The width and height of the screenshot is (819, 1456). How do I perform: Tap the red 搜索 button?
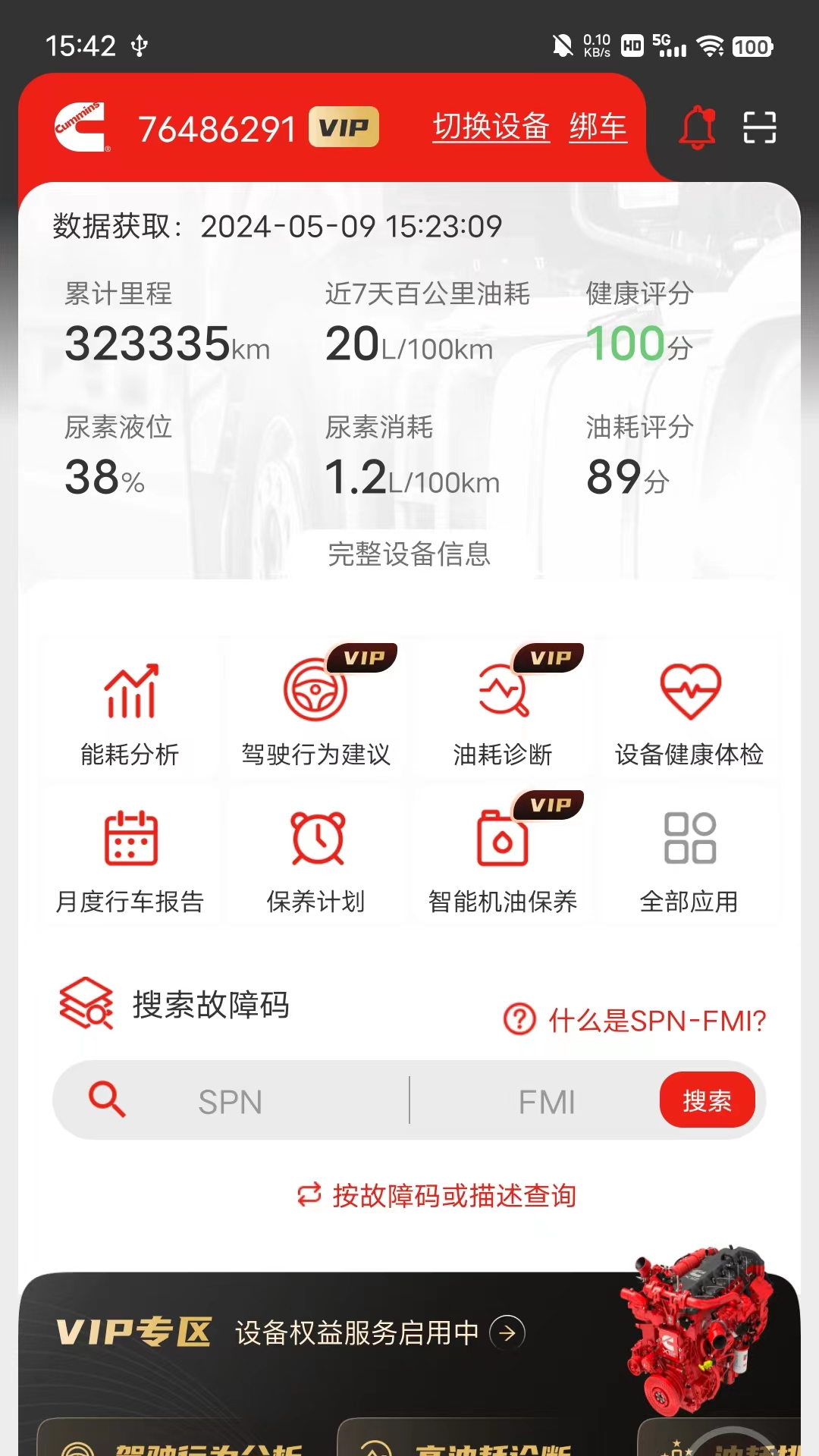pos(707,1100)
